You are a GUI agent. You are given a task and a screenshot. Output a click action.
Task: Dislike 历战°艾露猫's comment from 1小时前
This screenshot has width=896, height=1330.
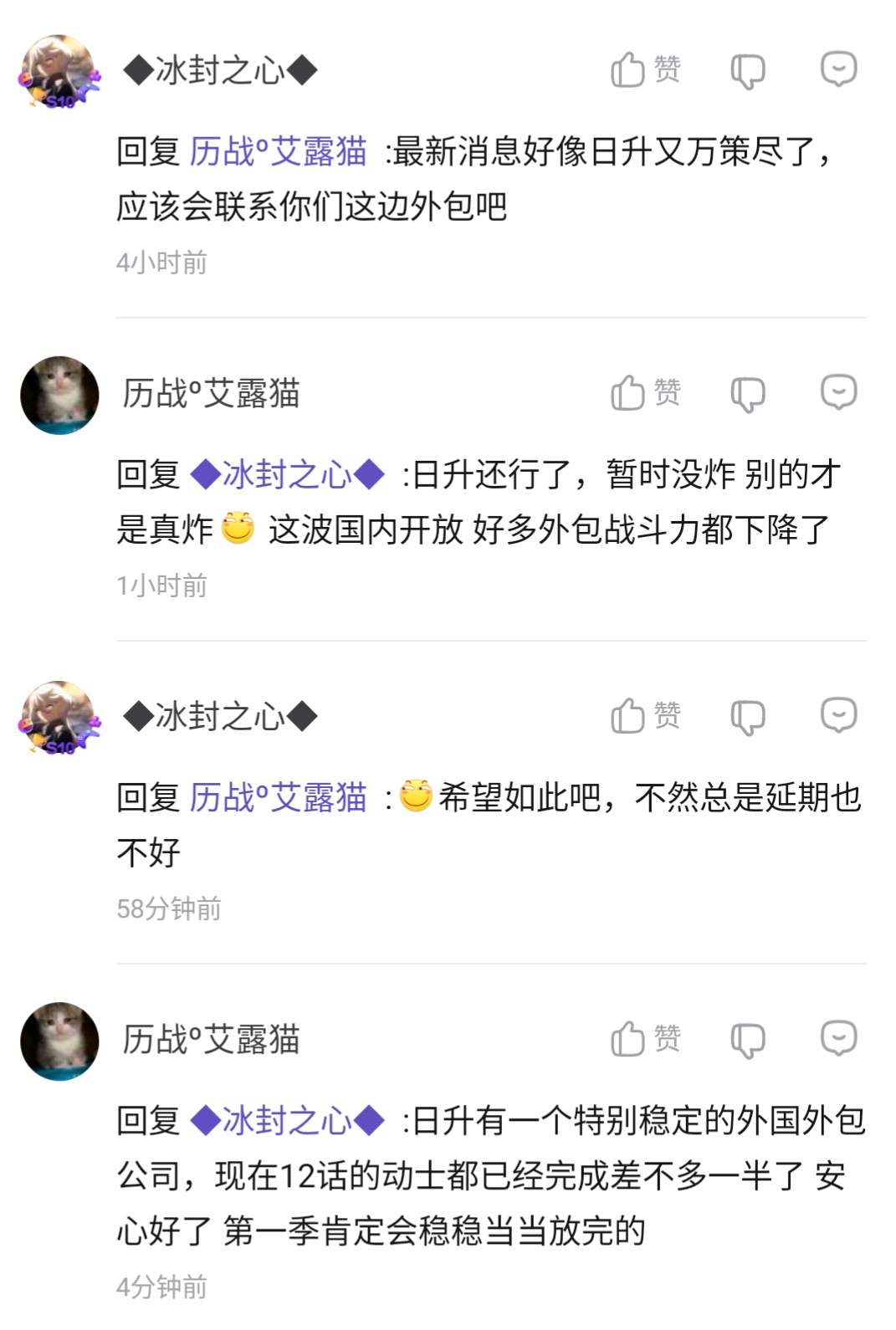(747, 394)
